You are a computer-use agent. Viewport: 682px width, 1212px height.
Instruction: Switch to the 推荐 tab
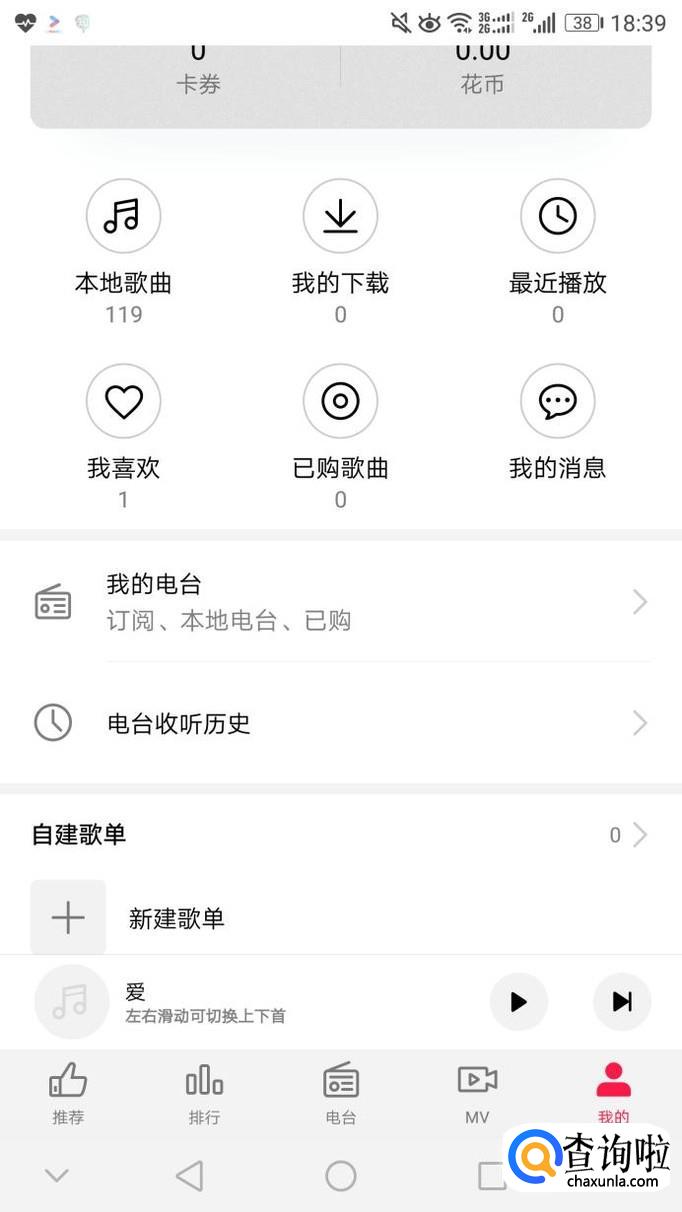click(x=68, y=1093)
